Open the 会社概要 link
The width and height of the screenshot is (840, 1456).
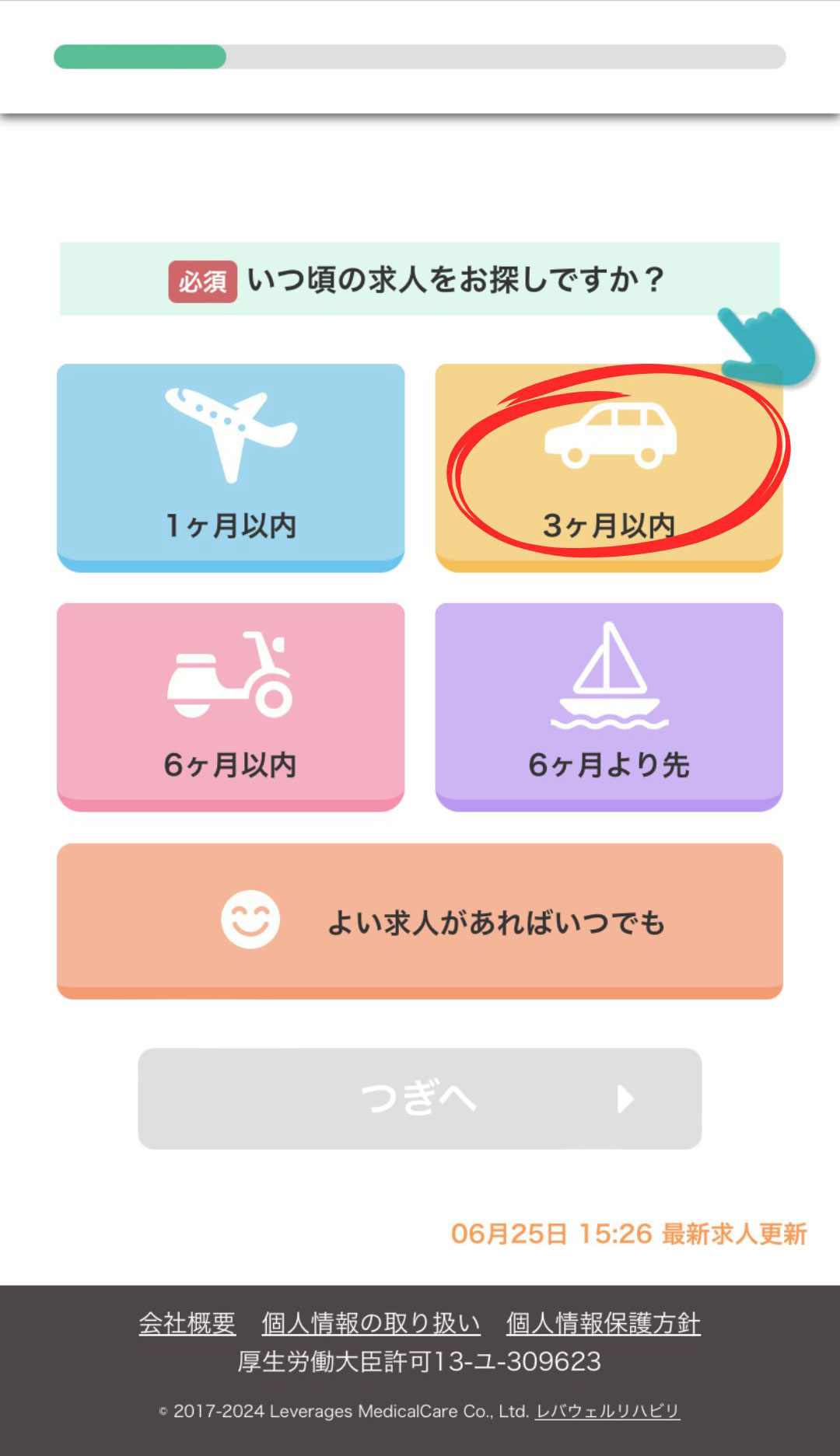(187, 1323)
